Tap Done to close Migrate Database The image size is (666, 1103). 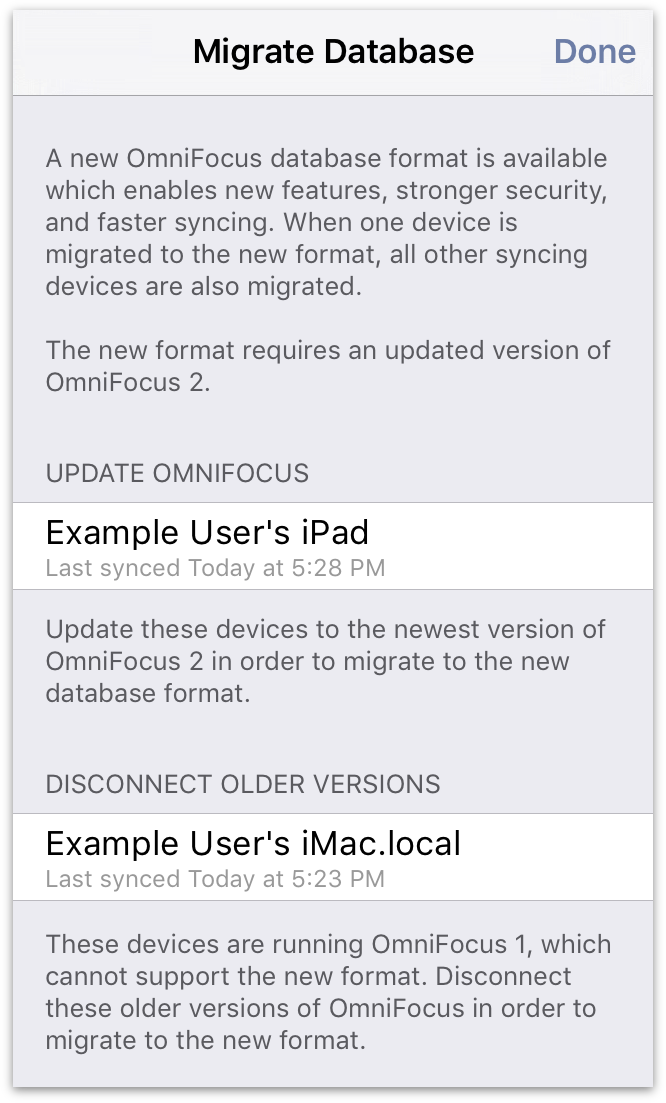594,52
